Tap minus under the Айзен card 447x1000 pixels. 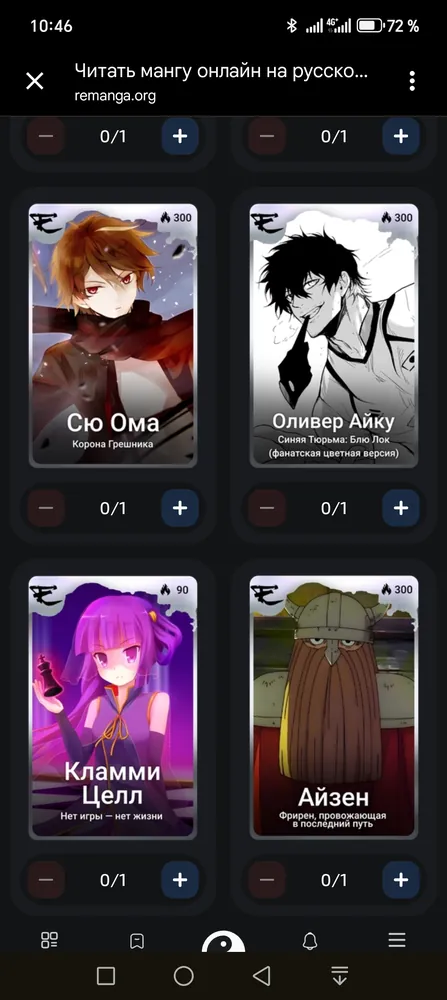click(267, 879)
